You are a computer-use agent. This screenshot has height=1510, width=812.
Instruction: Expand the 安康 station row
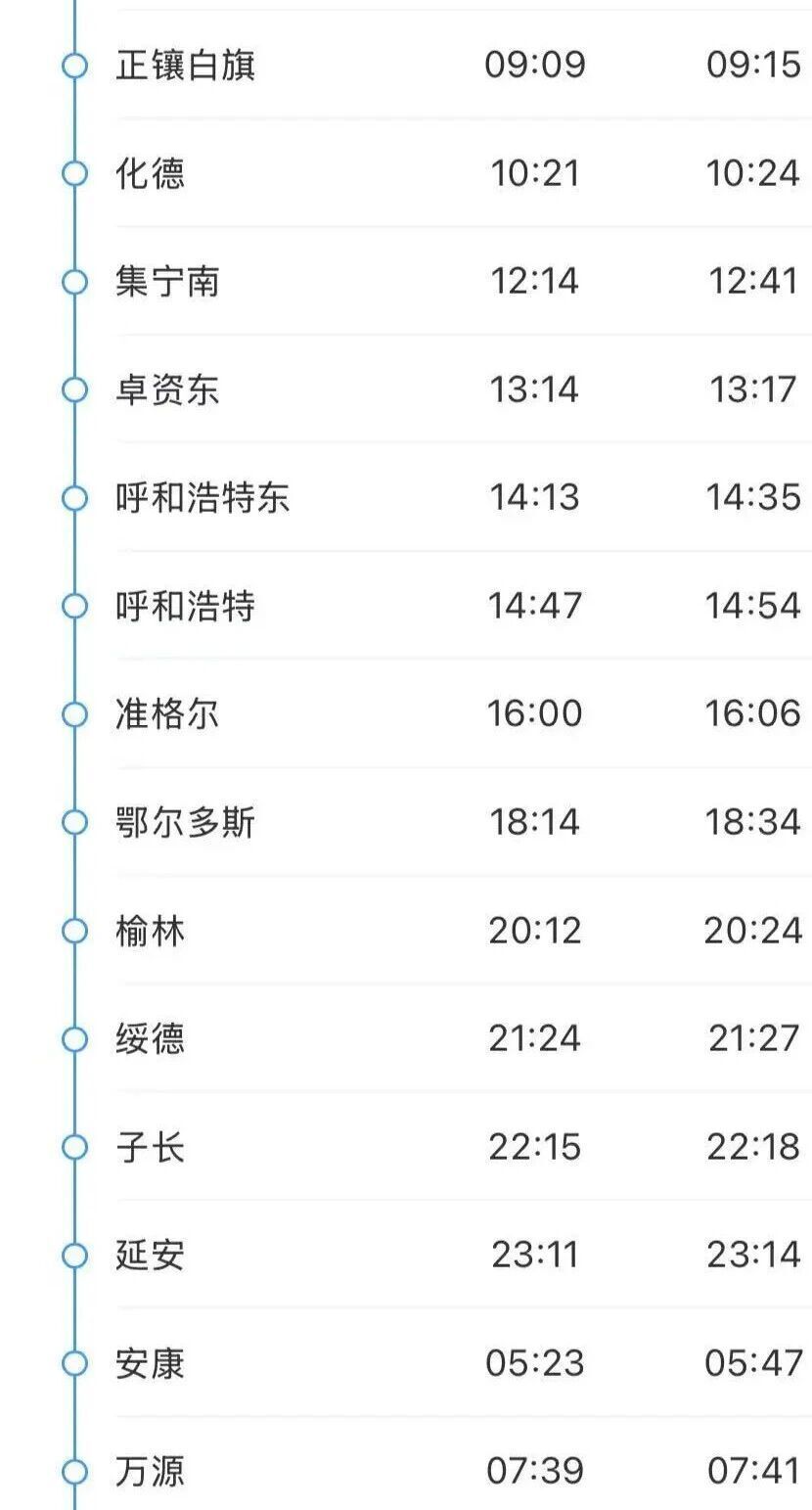click(x=391, y=1361)
